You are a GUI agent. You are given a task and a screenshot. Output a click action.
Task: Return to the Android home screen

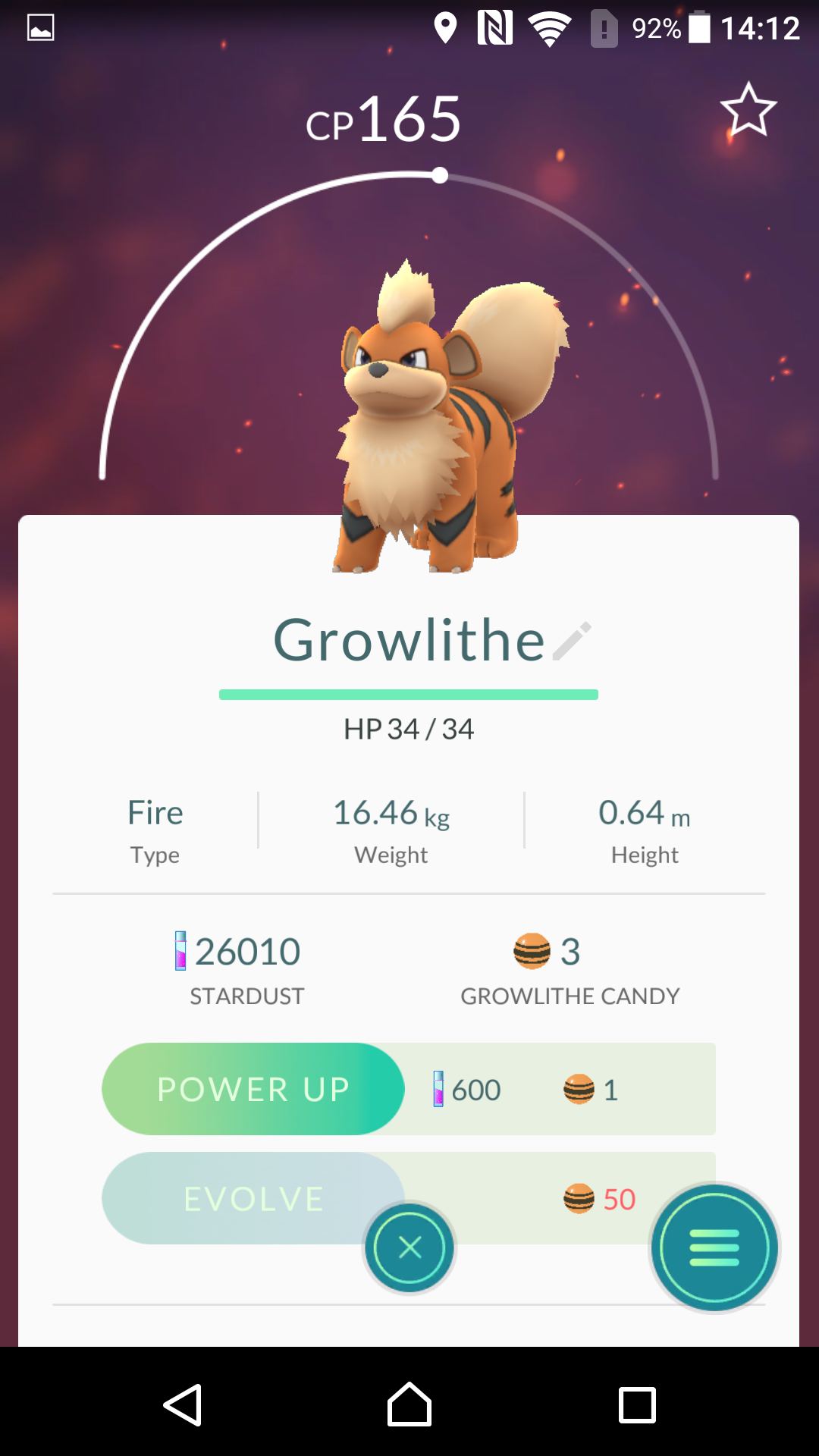[x=409, y=1405]
